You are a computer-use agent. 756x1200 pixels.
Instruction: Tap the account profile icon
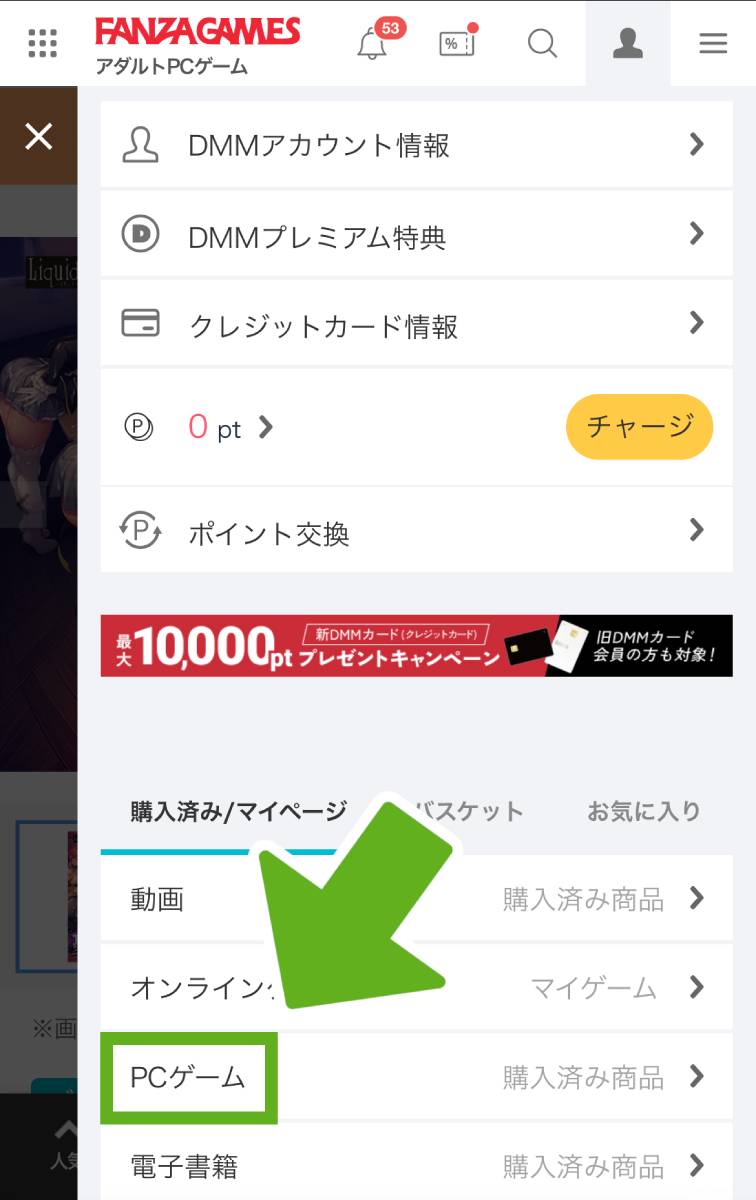click(628, 43)
